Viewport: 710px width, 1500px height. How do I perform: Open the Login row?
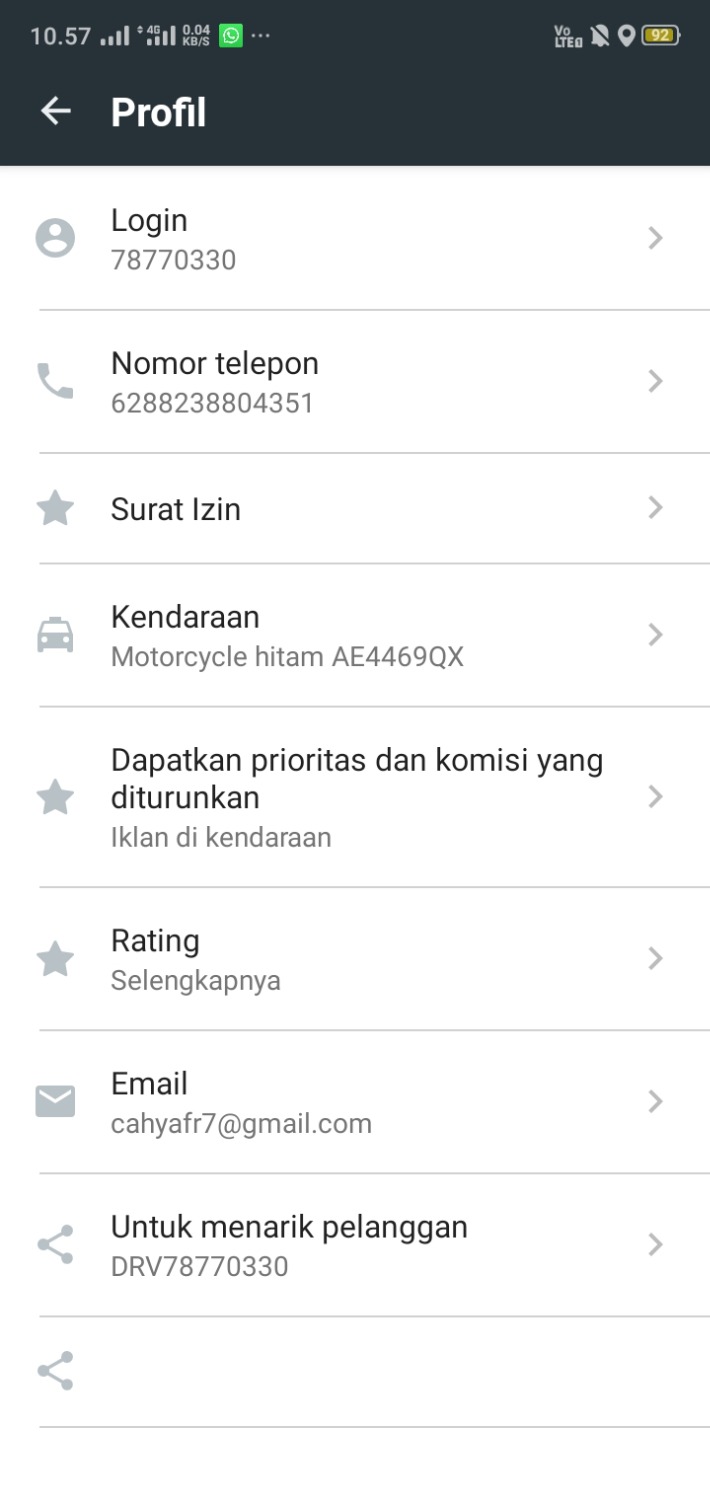coord(355,239)
